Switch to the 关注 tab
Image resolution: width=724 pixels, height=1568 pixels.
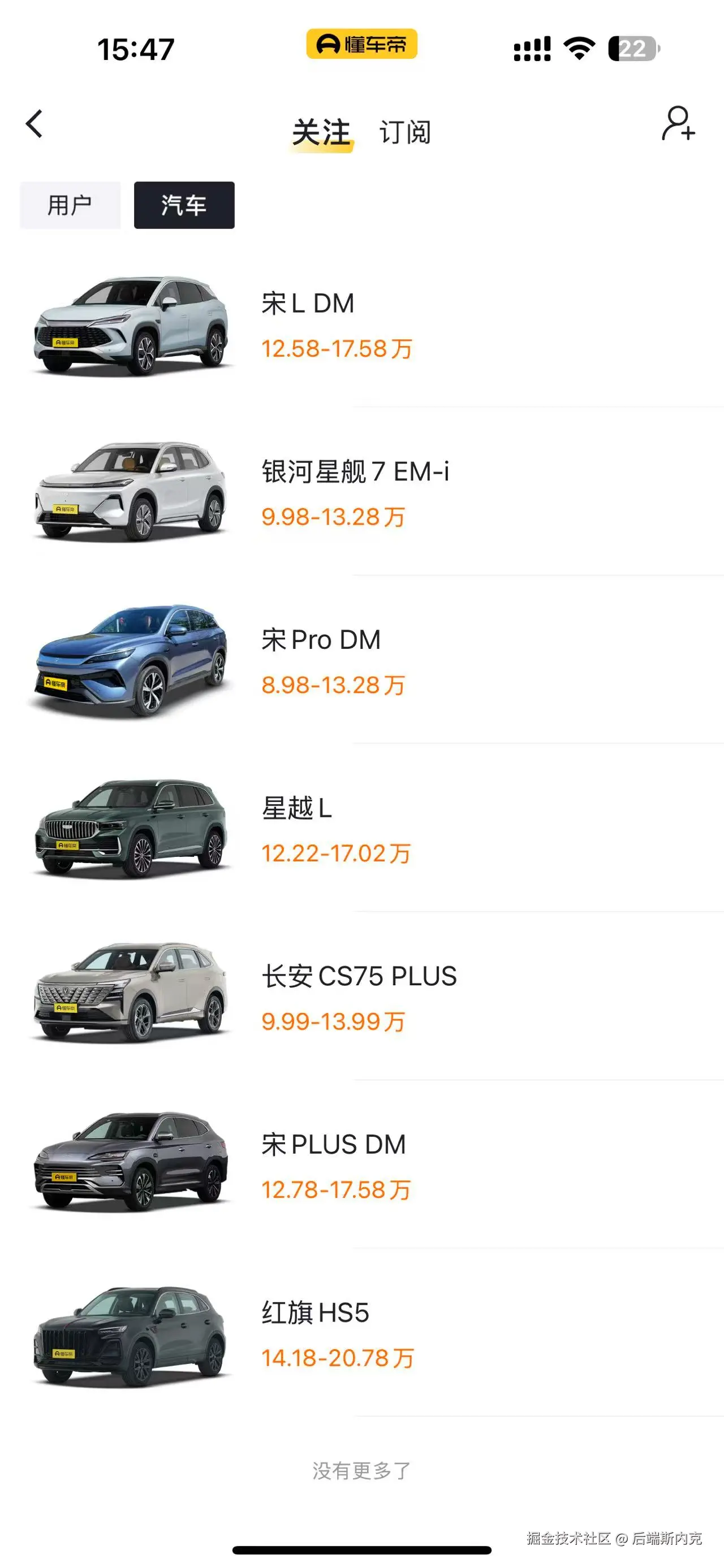pyautogui.click(x=321, y=132)
